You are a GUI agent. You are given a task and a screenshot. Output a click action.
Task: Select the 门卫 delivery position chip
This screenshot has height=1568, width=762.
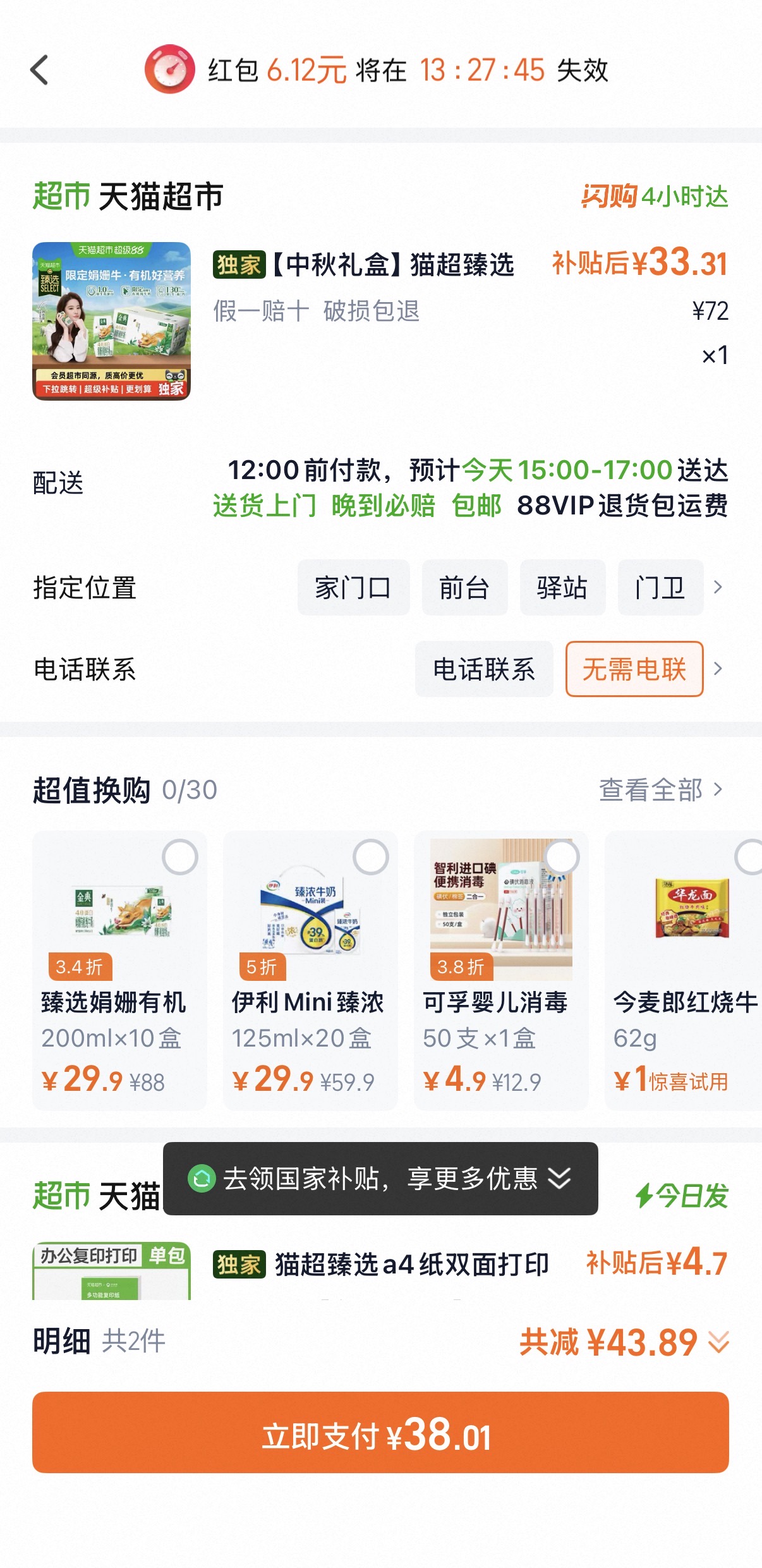[660, 587]
